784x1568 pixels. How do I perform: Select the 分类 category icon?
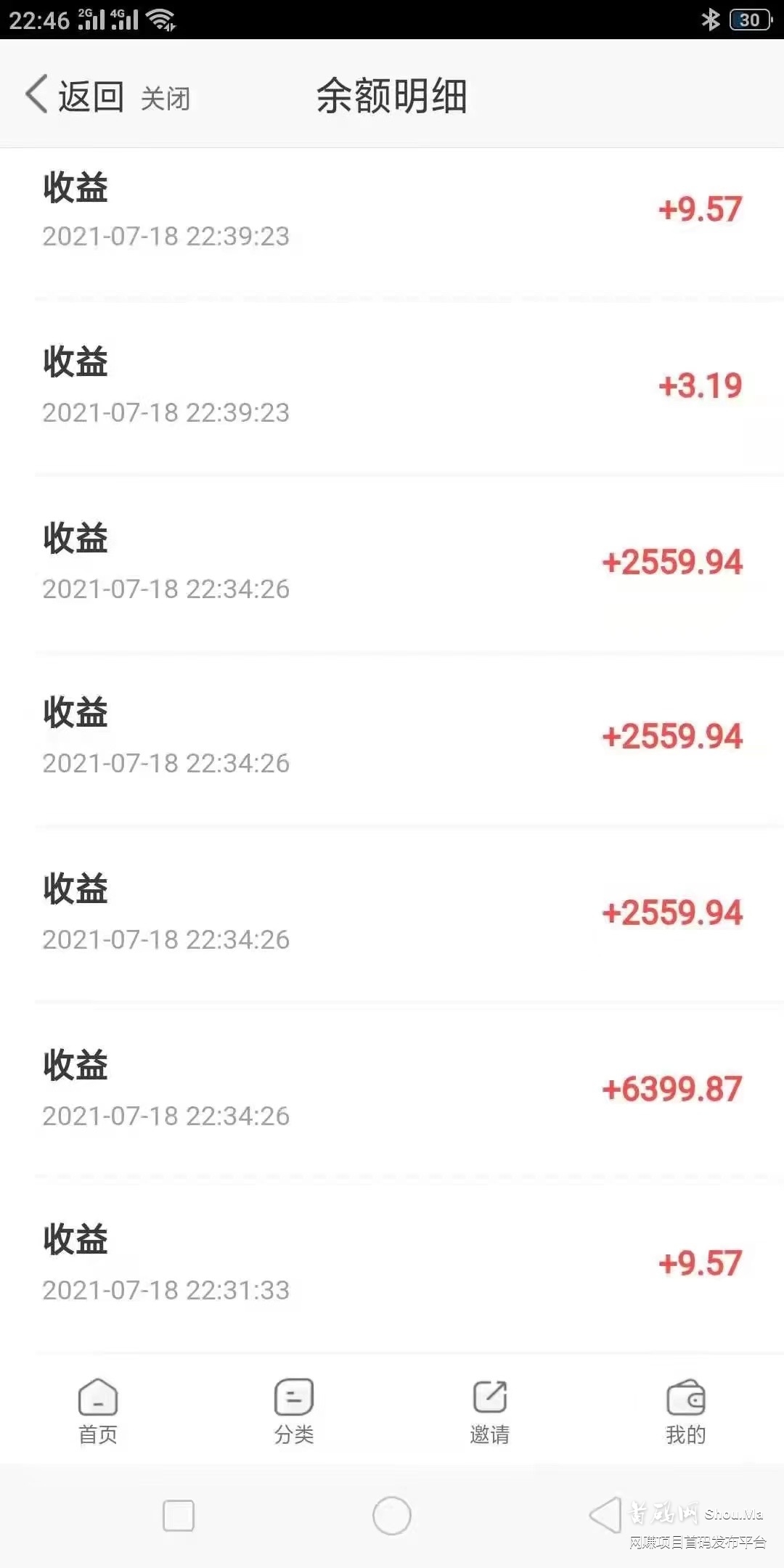tap(293, 1408)
